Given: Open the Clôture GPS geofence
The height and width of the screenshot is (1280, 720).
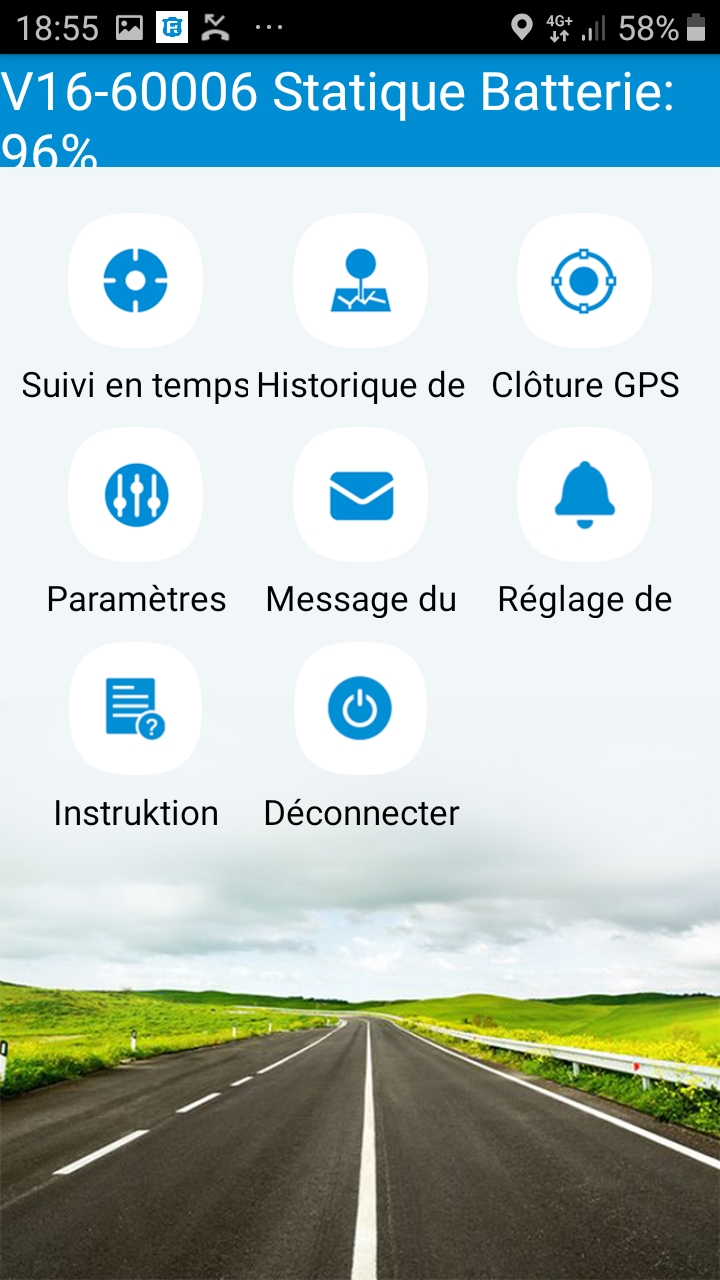Looking at the screenshot, I should 584,281.
